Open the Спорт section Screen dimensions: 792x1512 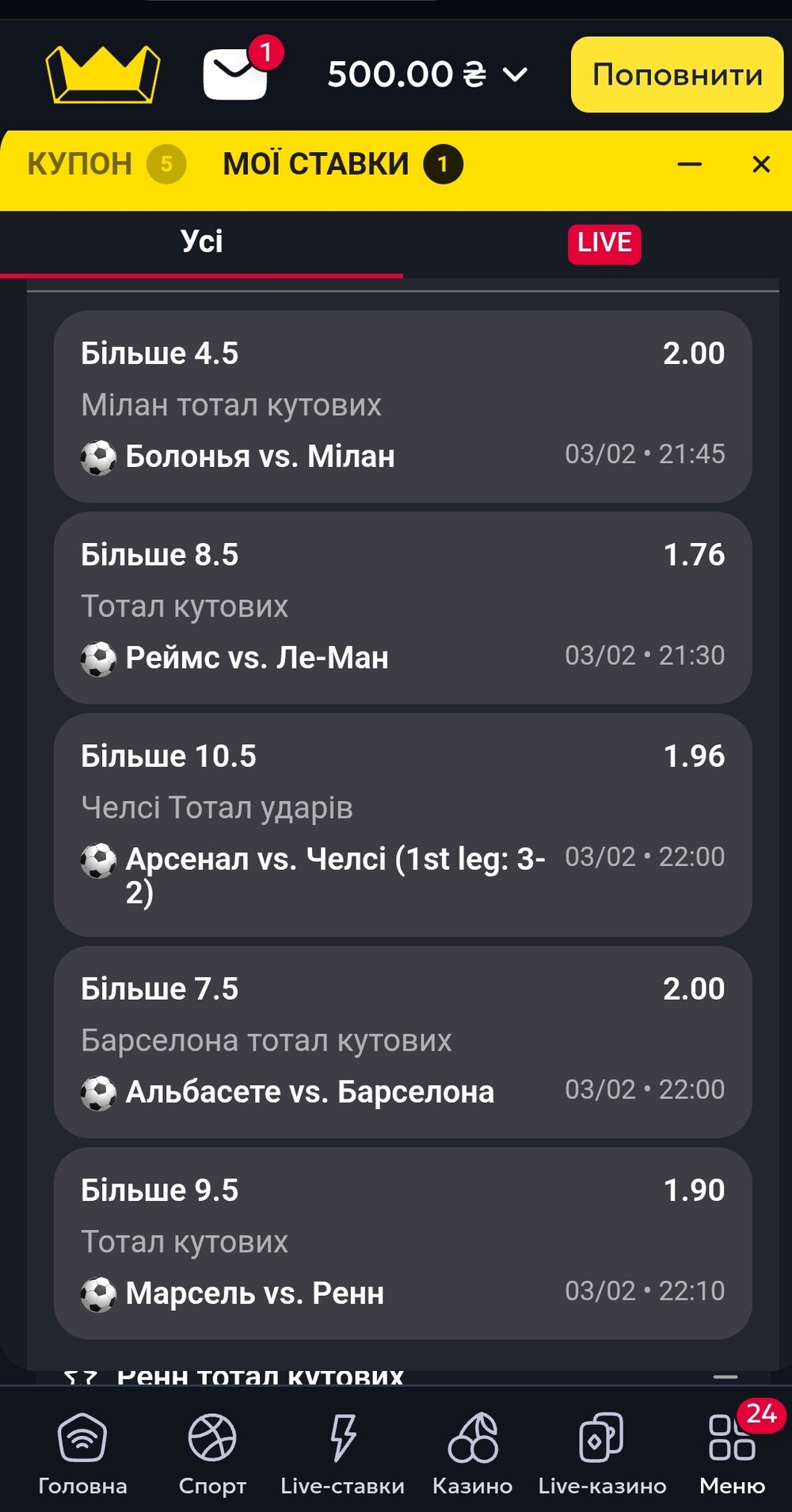coord(212,1453)
